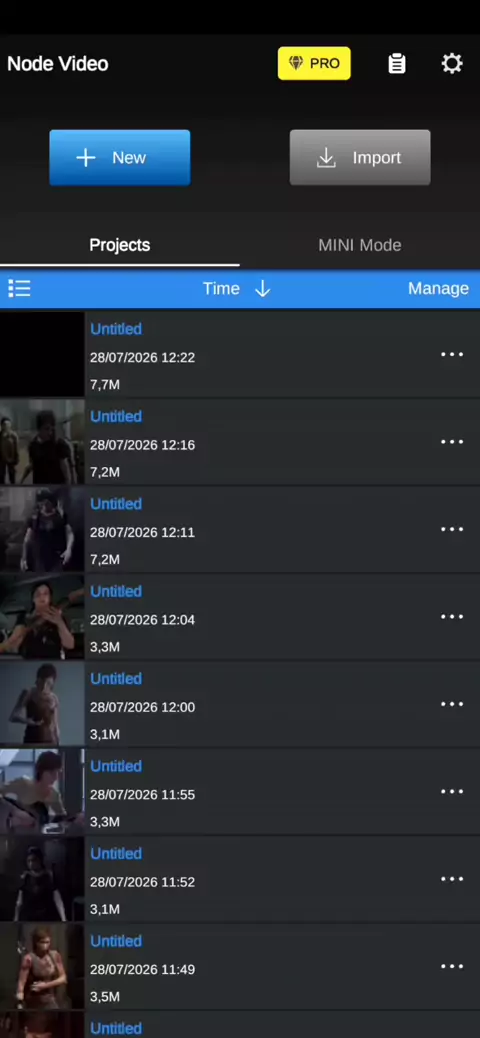The height and width of the screenshot is (1038, 480).
Task: Open more options for the 12:04 project
Action: (x=452, y=617)
